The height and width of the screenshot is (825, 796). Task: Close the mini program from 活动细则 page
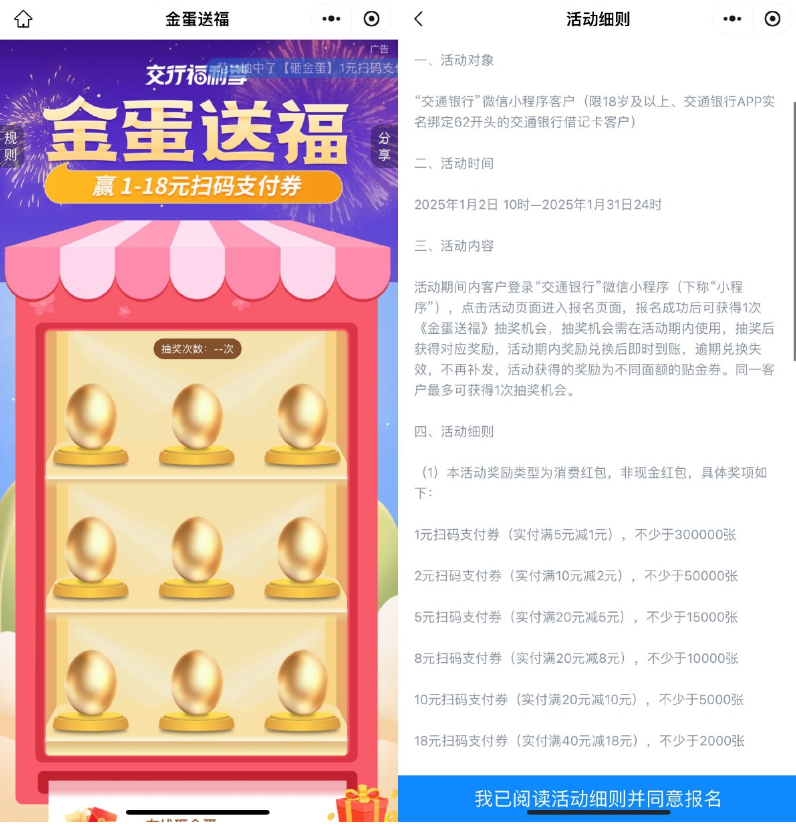pos(772,19)
